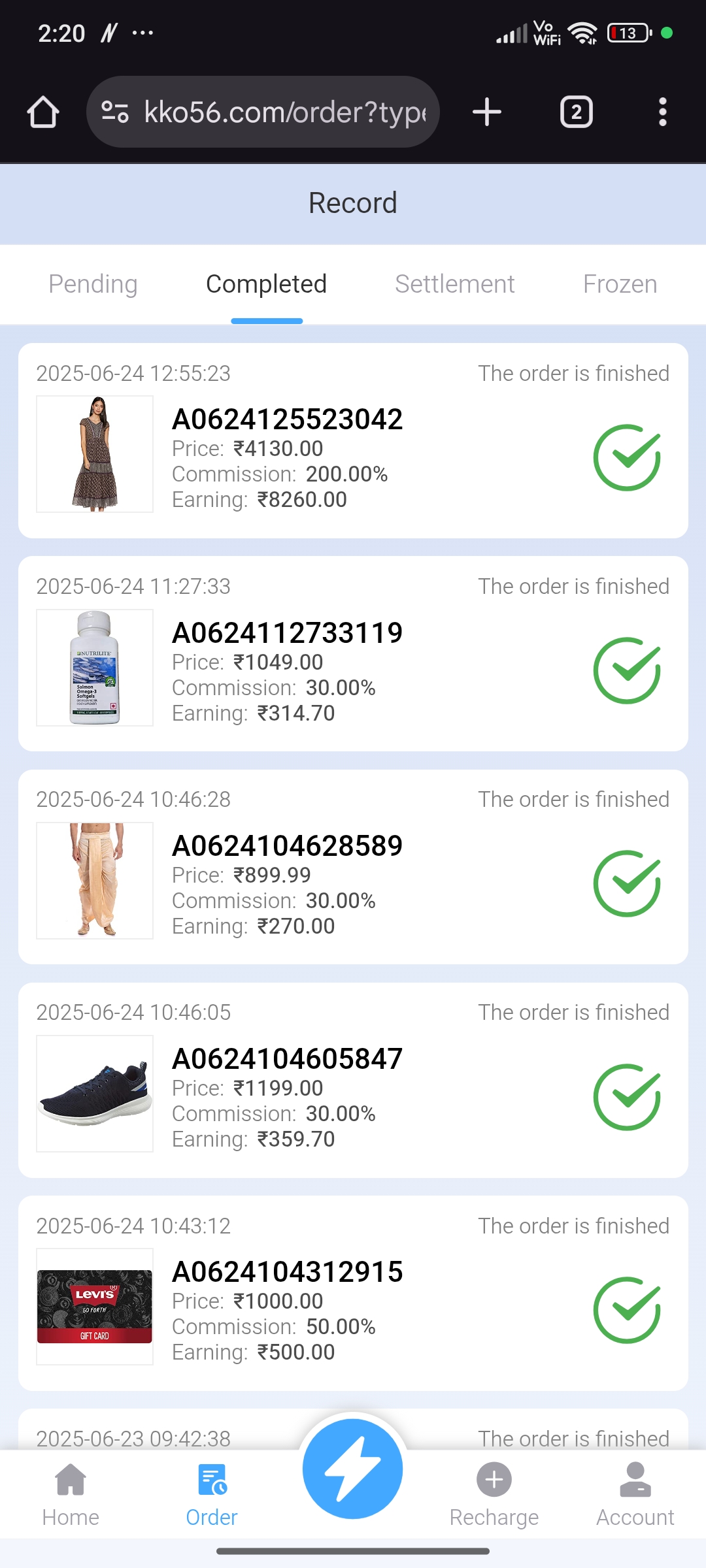Select order A0624104605847
This screenshot has width=706, height=1568.
353,1080
